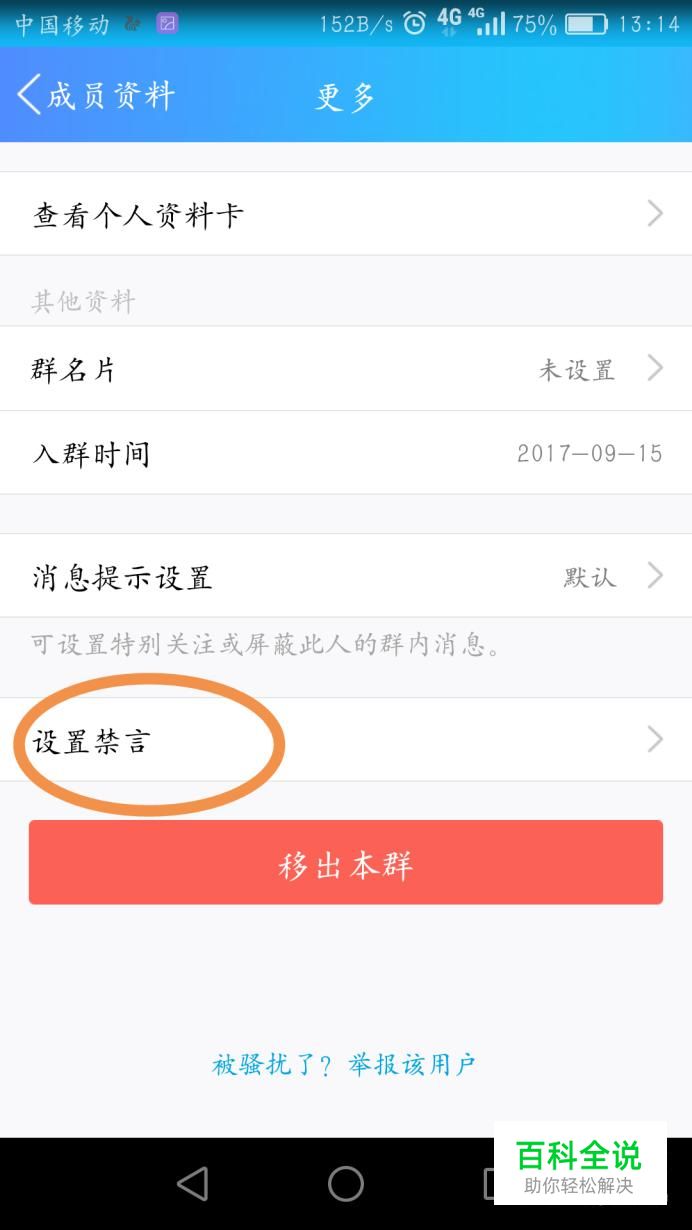Viewport: 692px width, 1230px height.
Task: Tap the 移出本群 button
Action: click(346, 863)
